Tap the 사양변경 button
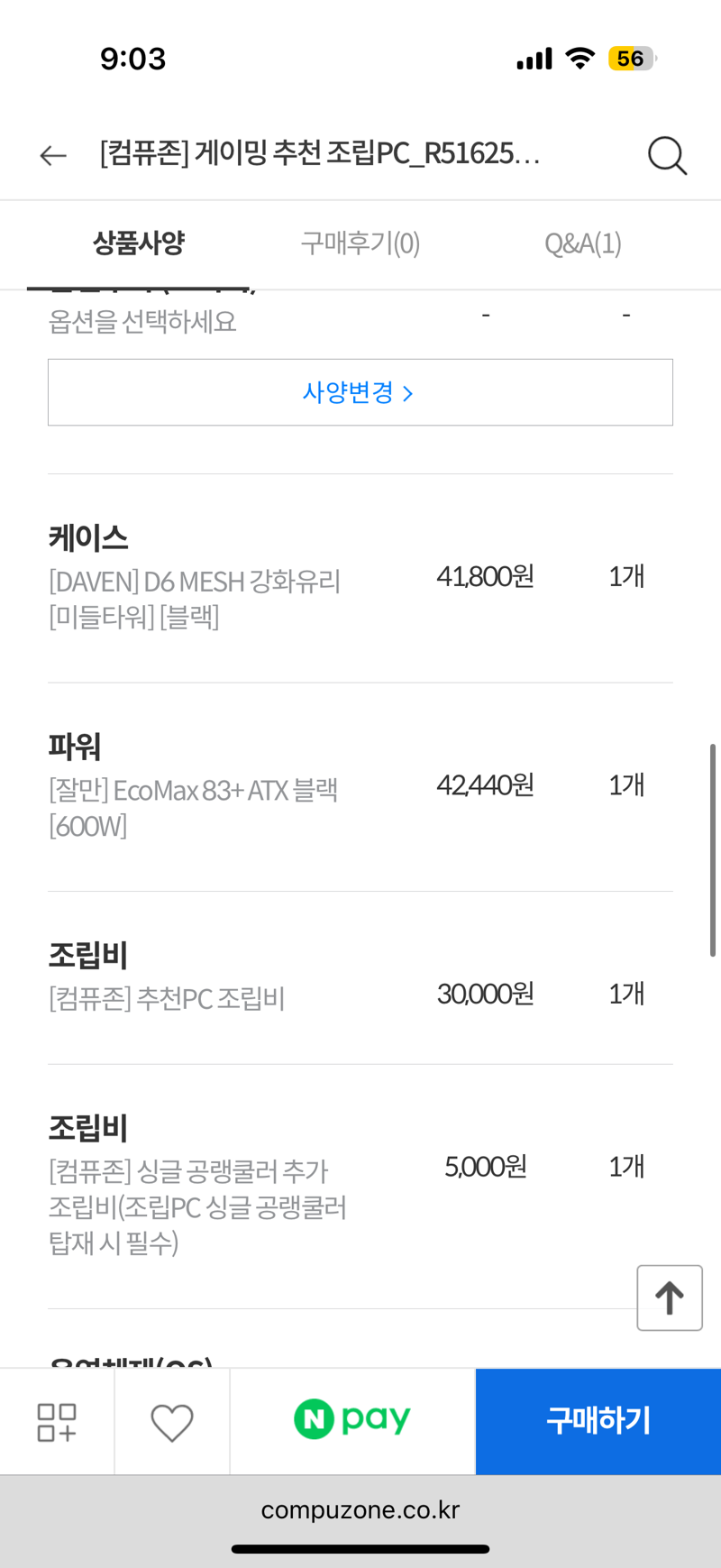 point(360,392)
